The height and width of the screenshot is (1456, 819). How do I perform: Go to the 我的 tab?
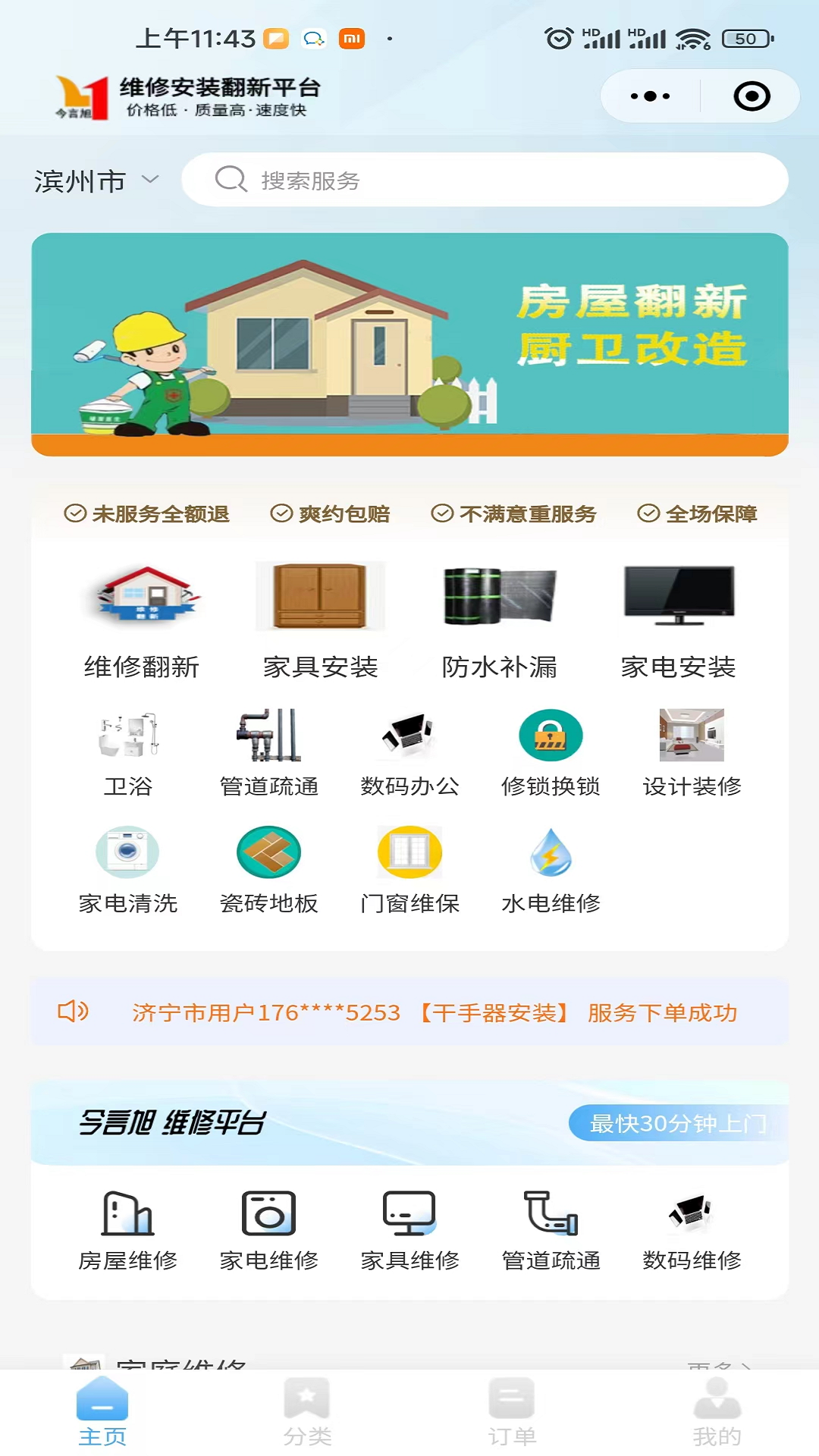[717, 1412]
